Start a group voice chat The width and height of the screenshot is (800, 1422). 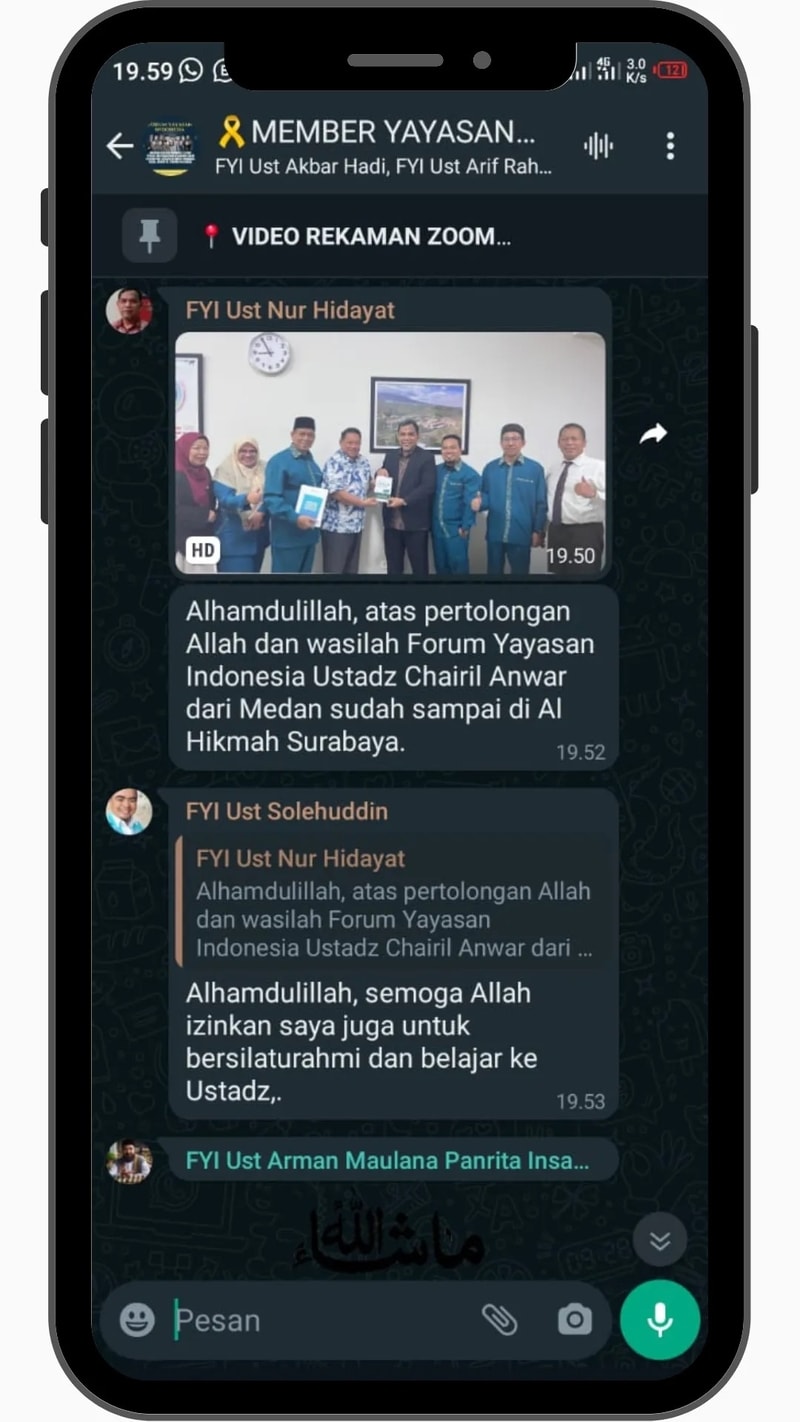(x=598, y=146)
